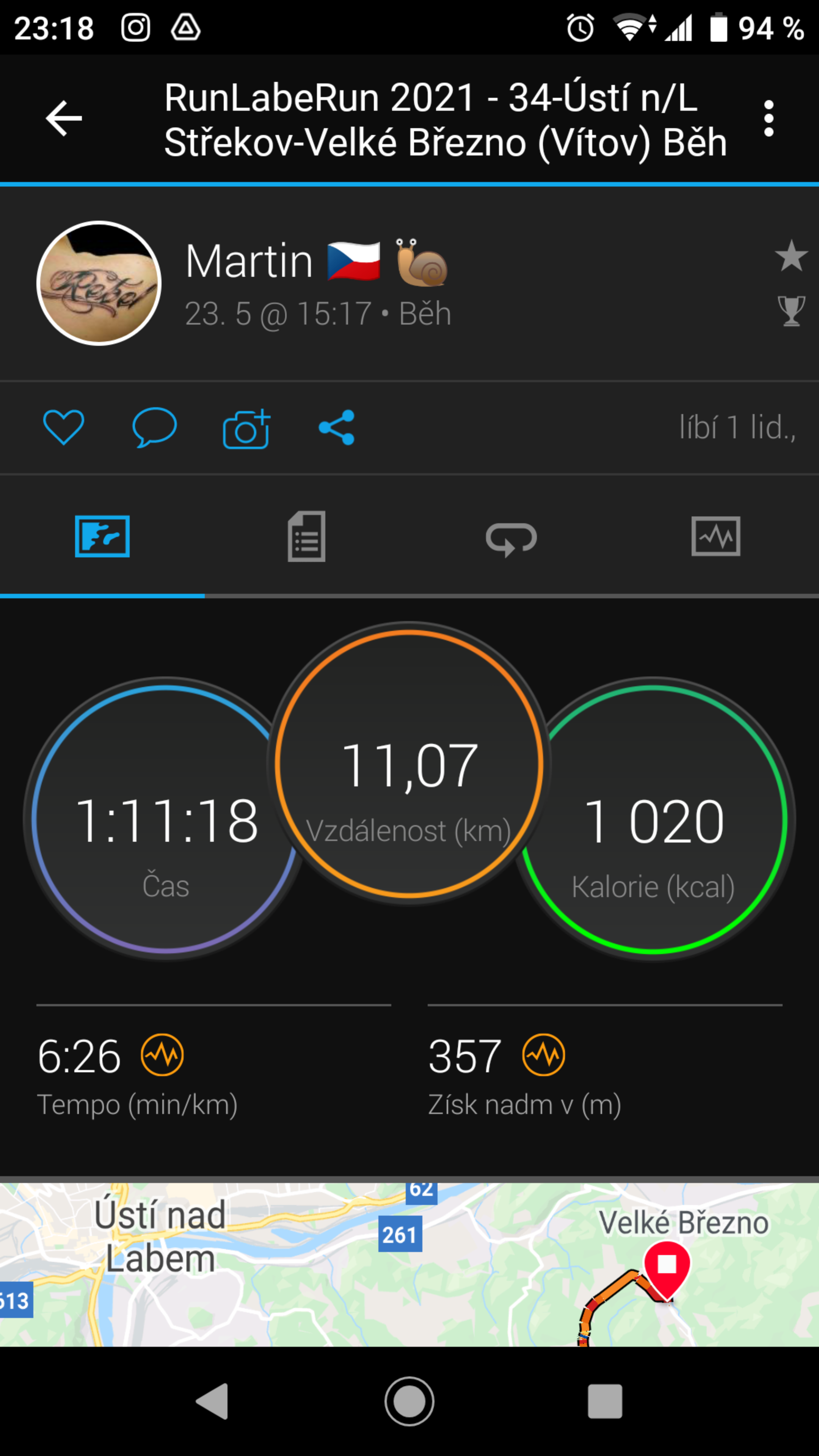Viewport: 819px width, 1456px height.
Task: Open the comments bubble
Action: 154,427
